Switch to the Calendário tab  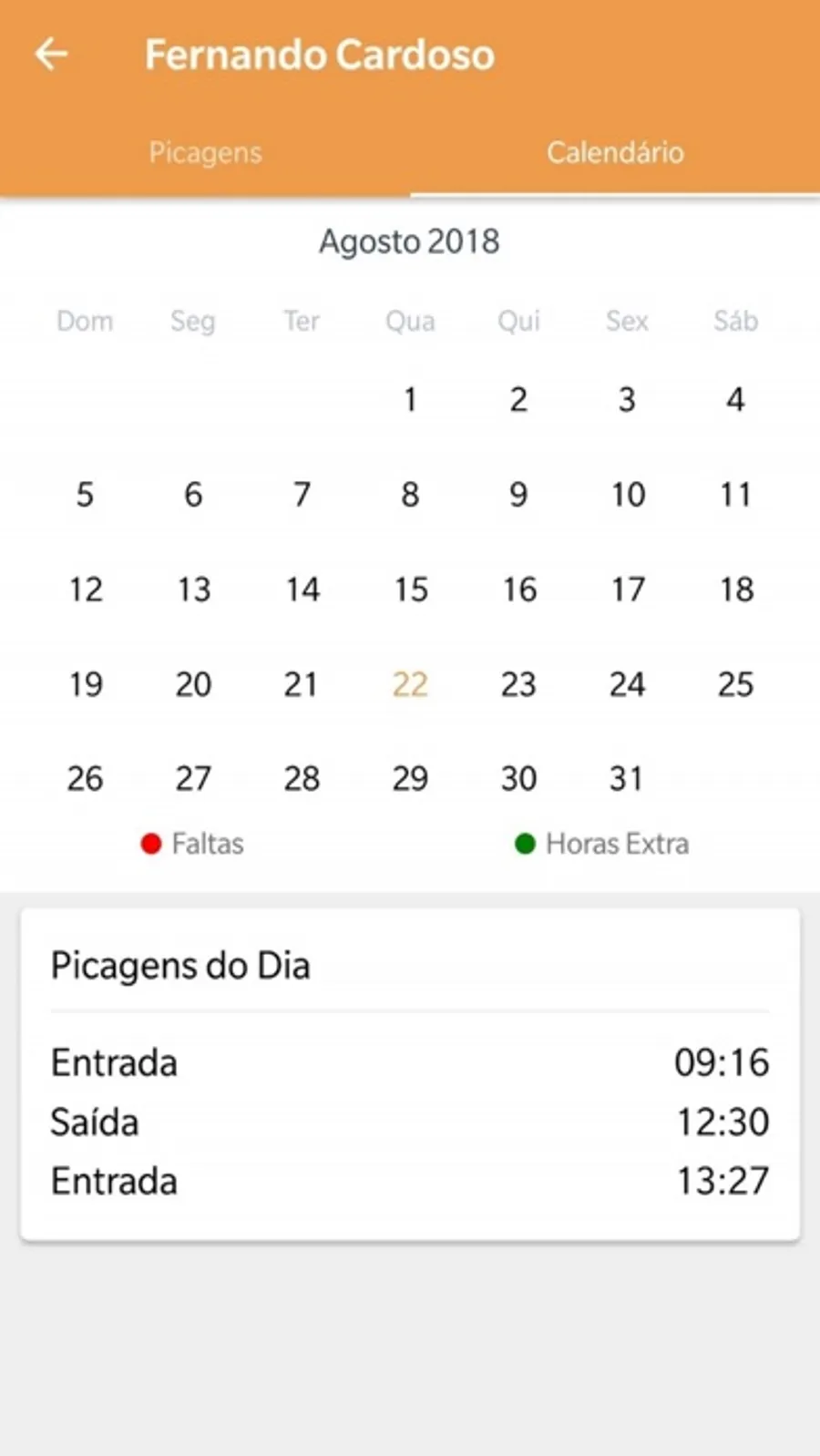[615, 152]
